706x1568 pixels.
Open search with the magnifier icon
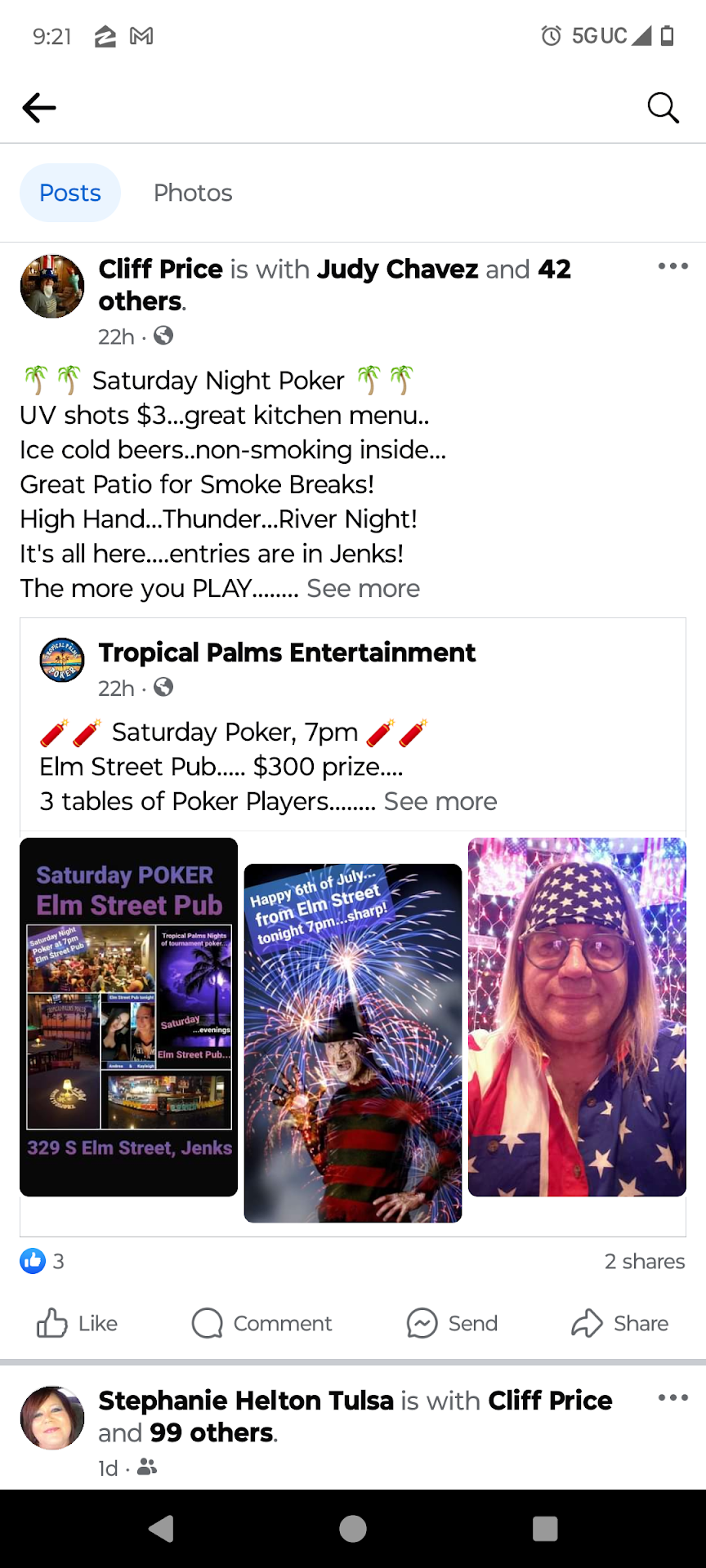pyautogui.click(x=663, y=107)
